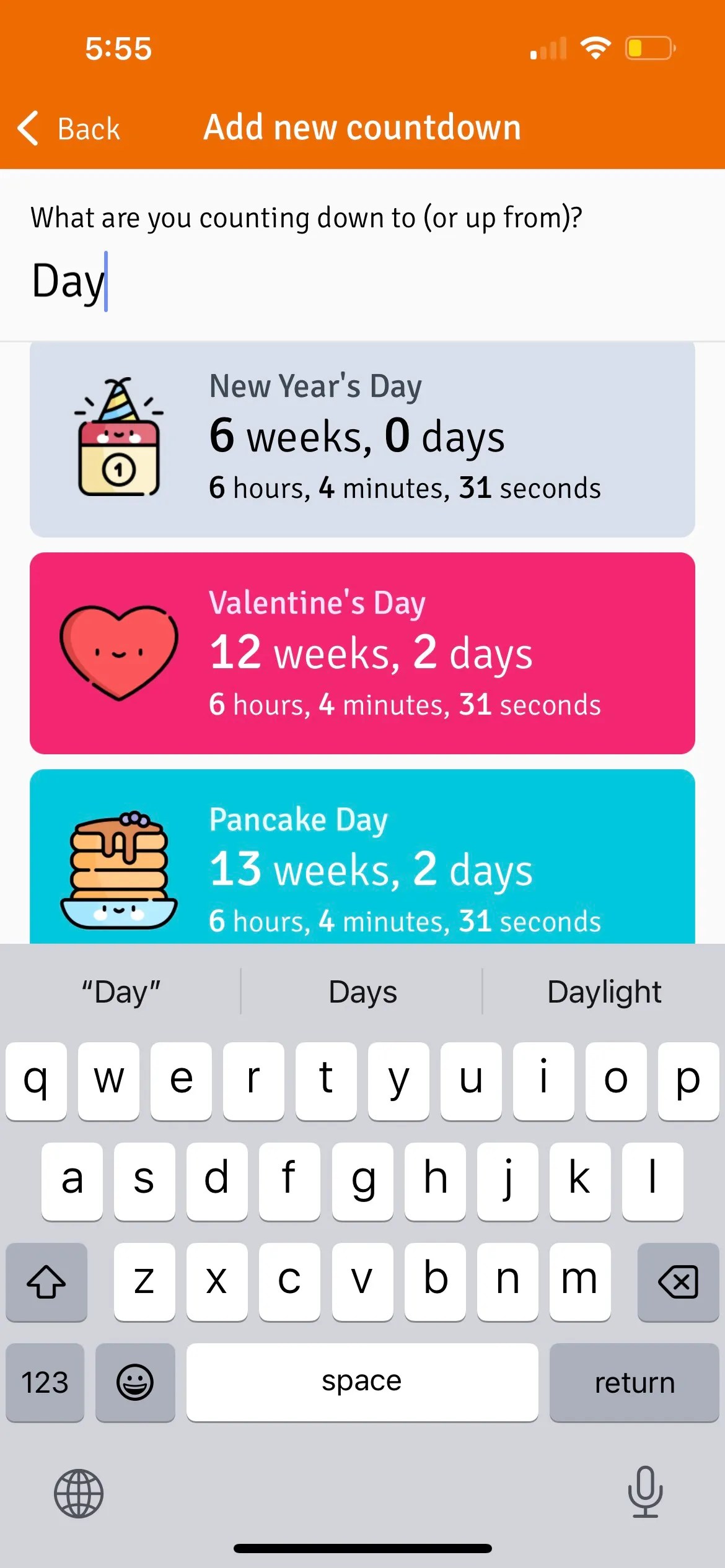Image resolution: width=725 pixels, height=1568 pixels.
Task: Tap Back to leave Add new countdown
Action: tap(69, 128)
